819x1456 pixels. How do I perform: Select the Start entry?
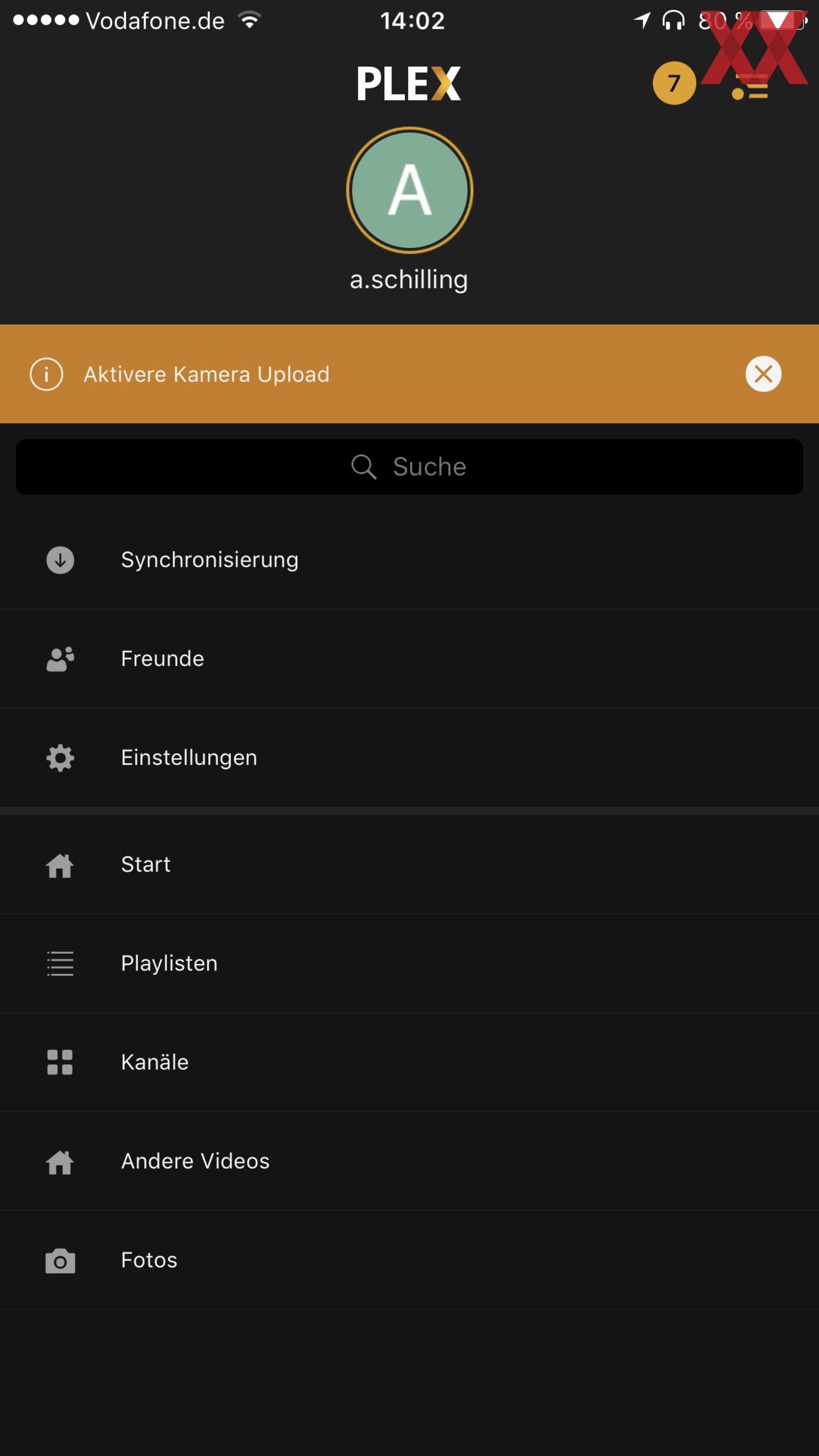point(409,865)
